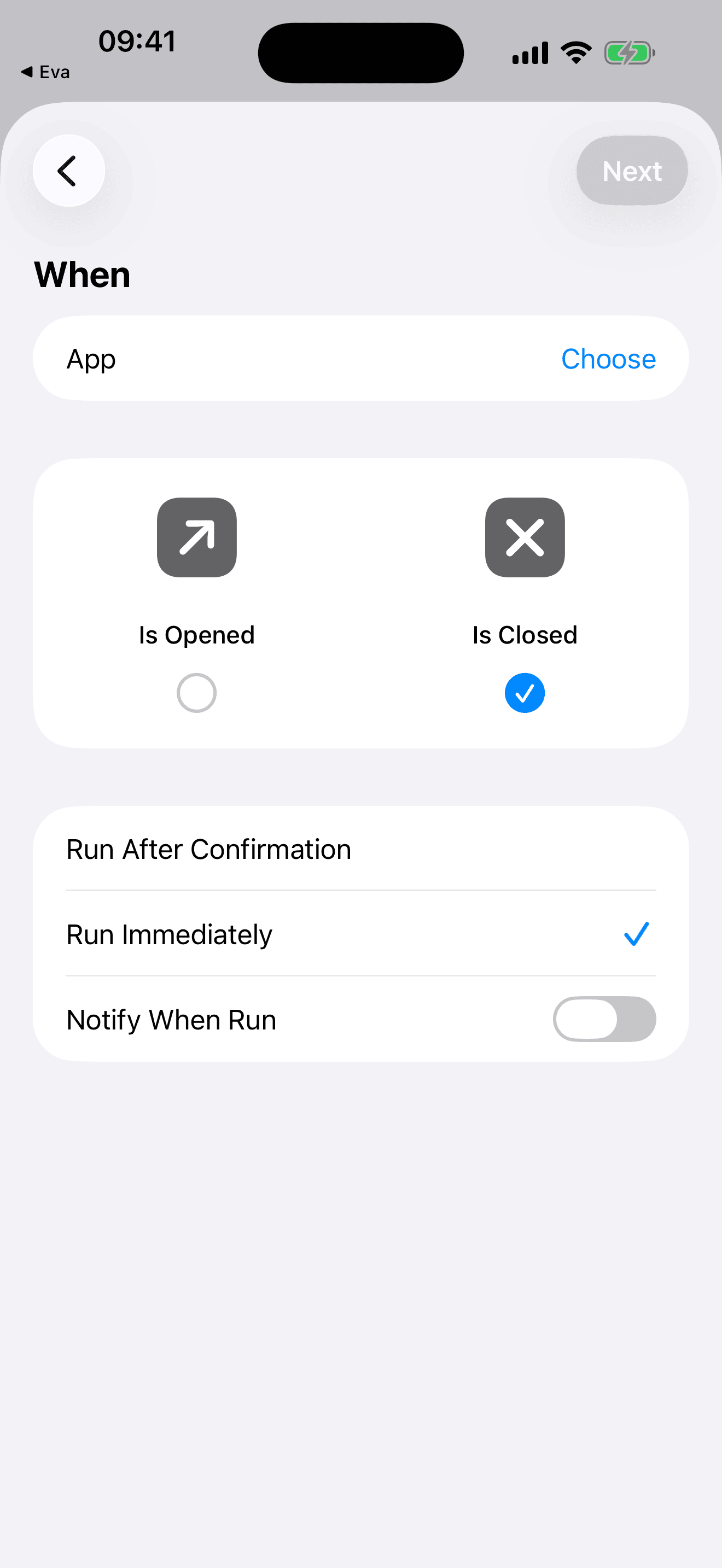722x1568 pixels.
Task: Tap the clock in the status bar
Action: [137, 41]
